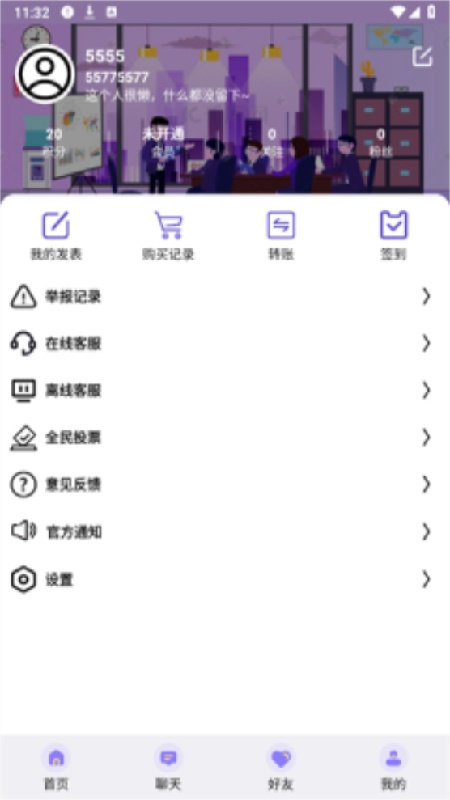450x800 pixels.
Task: Tap 签到 to check in
Action: pos(393,235)
